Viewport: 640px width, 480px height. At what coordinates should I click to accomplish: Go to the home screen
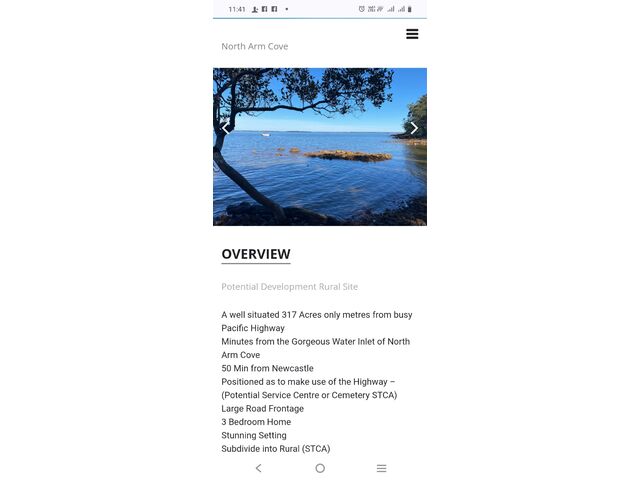[320, 468]
